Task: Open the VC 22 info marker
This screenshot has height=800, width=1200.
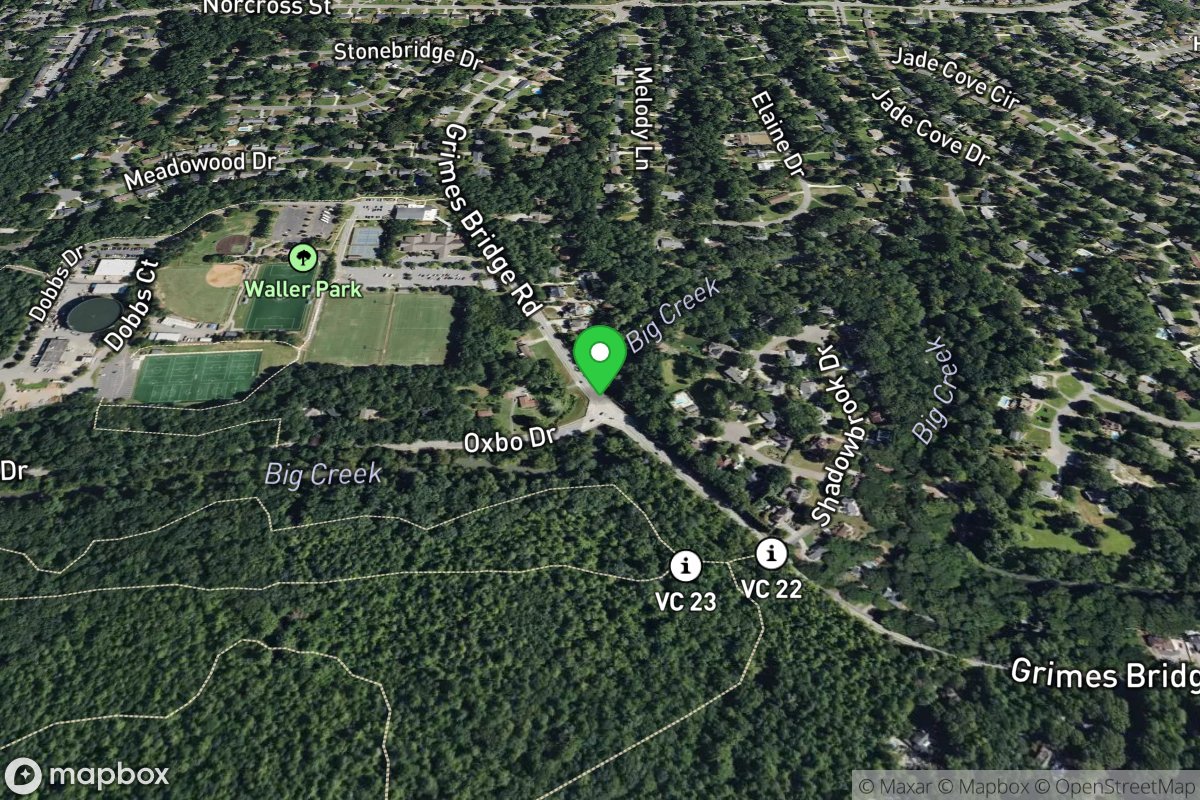Action: (x=770, y=552)
